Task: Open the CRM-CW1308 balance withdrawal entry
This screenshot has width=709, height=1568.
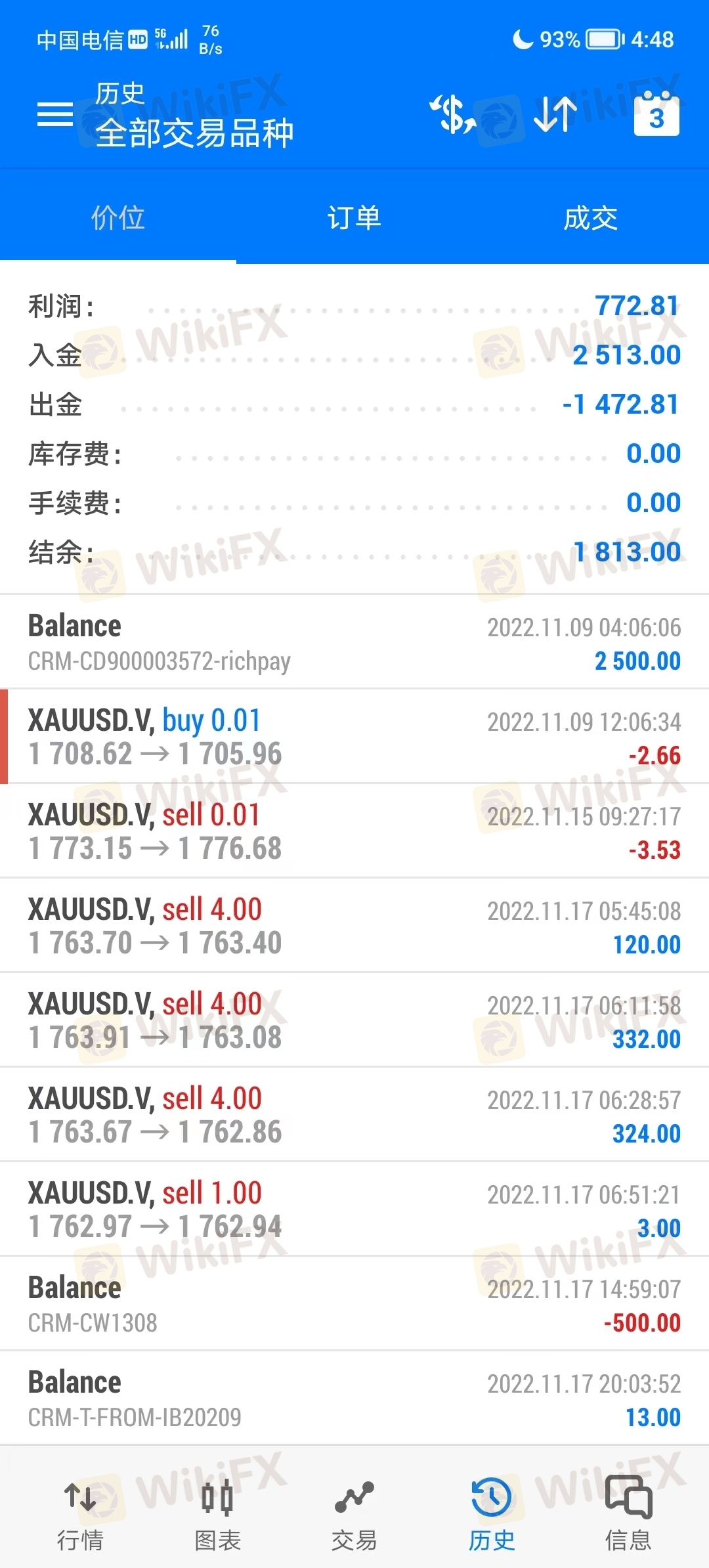Action: pyautogui.click(x=354, y=1304)
